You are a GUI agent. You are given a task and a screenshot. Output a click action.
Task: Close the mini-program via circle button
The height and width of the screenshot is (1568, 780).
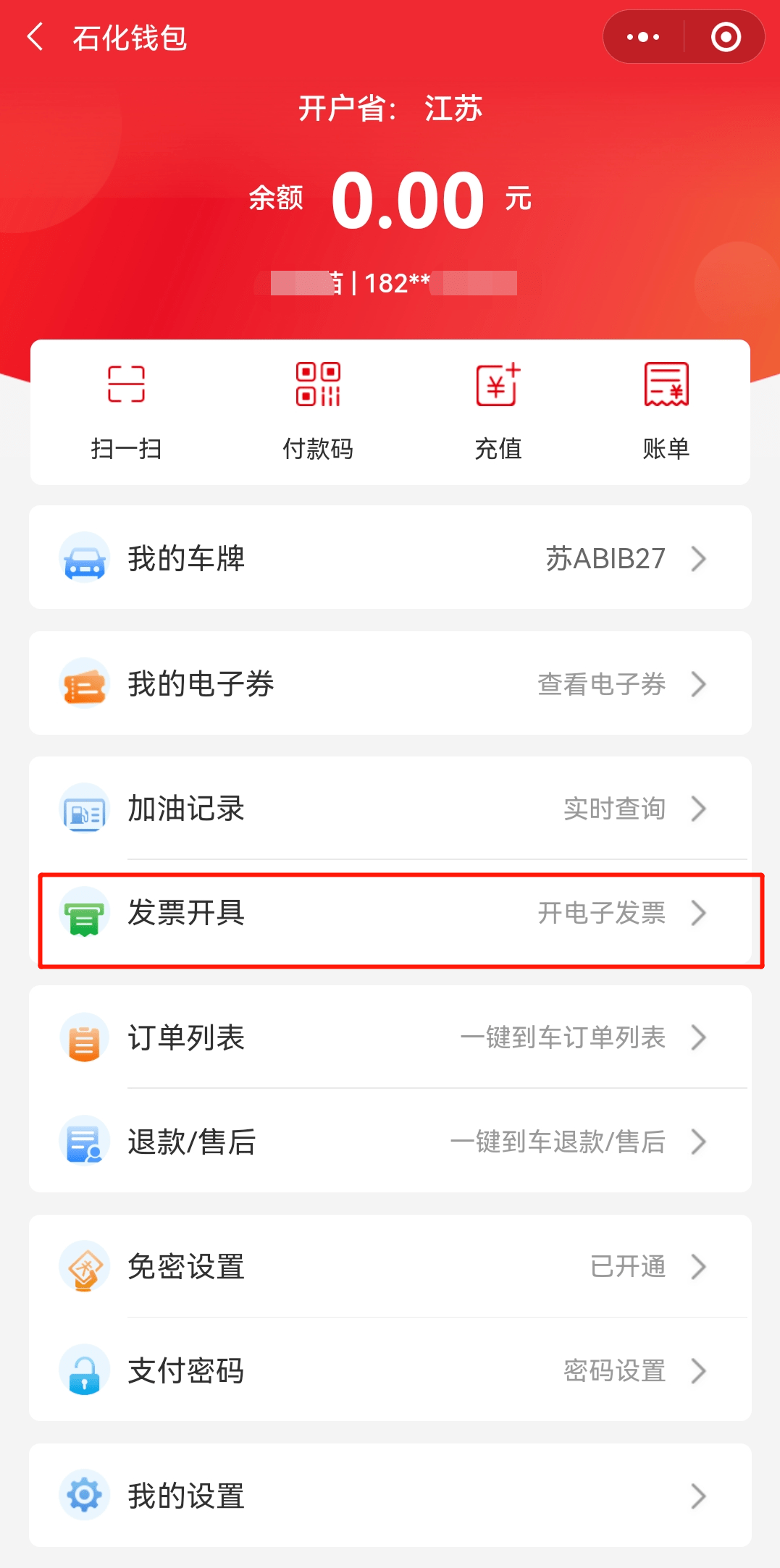pyautogui.click(x=724, y=36)
